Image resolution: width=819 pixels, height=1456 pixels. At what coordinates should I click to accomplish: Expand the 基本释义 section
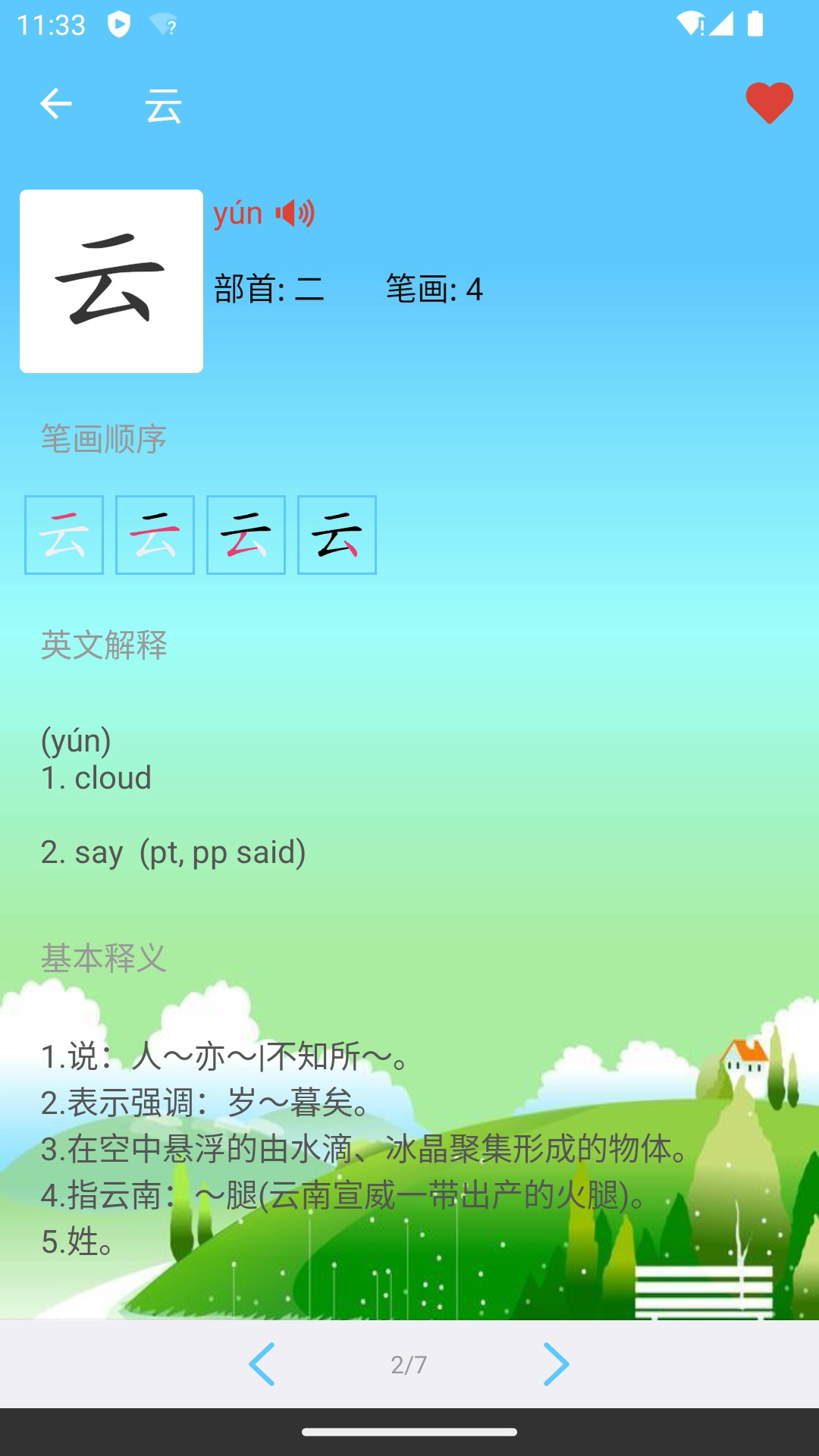(105, 959)
